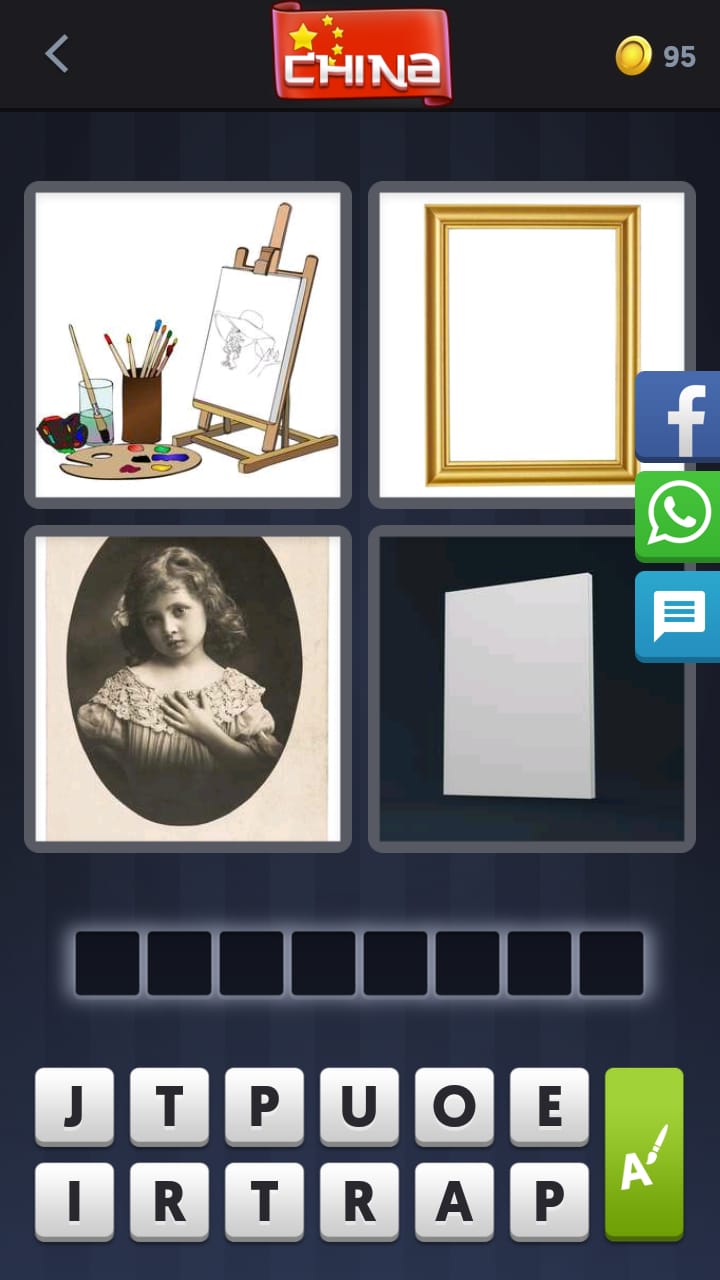Screen dimensions: 720x1280
Task: Pick the letter I tile
Action: [74, 1201]
